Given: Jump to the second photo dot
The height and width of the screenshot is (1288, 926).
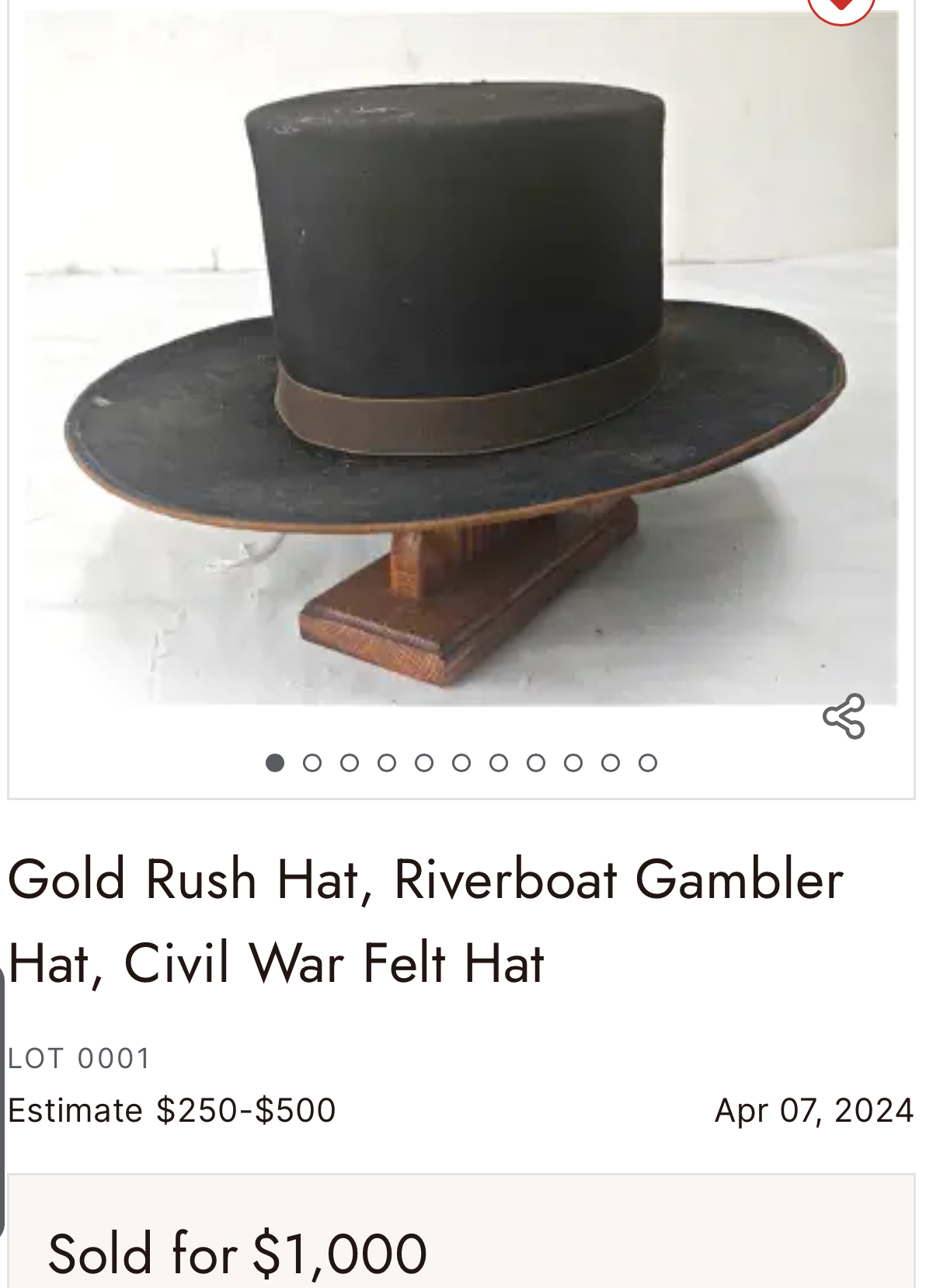Looking at the screenshot, I should 312,763.
